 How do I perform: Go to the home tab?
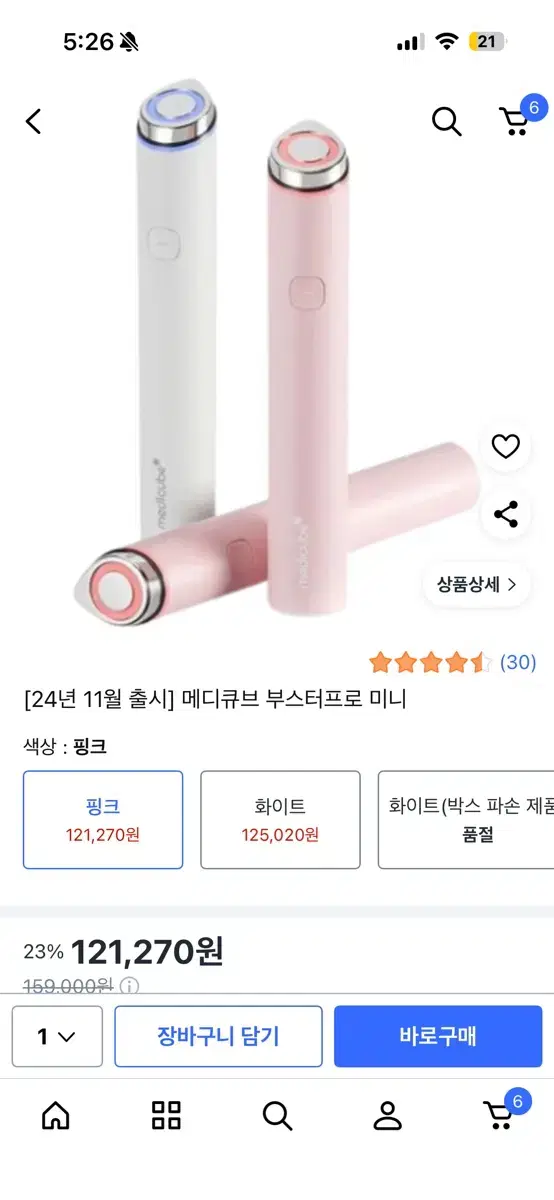coord(56,1115)
